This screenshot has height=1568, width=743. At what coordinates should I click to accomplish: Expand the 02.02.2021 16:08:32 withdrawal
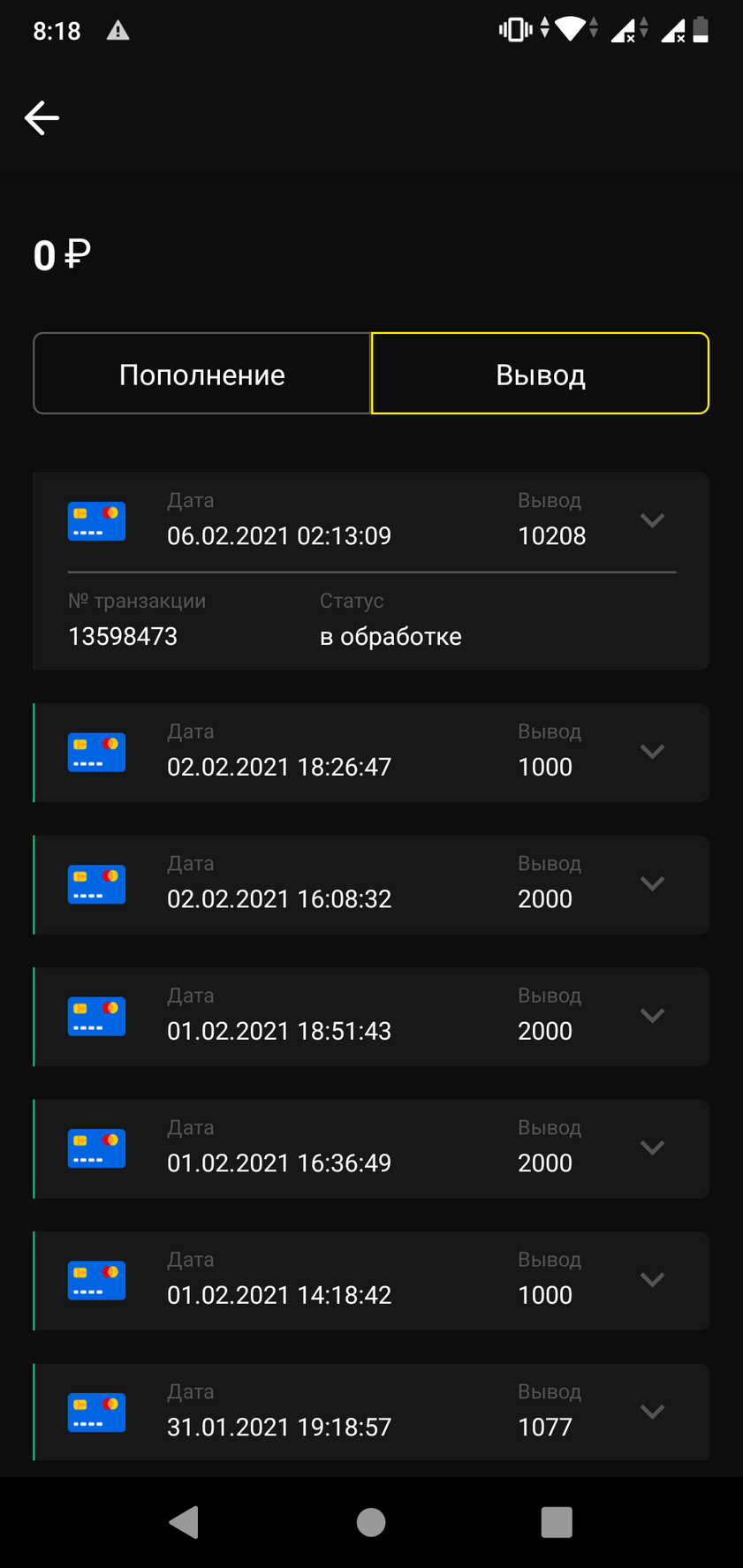point(652,883)
